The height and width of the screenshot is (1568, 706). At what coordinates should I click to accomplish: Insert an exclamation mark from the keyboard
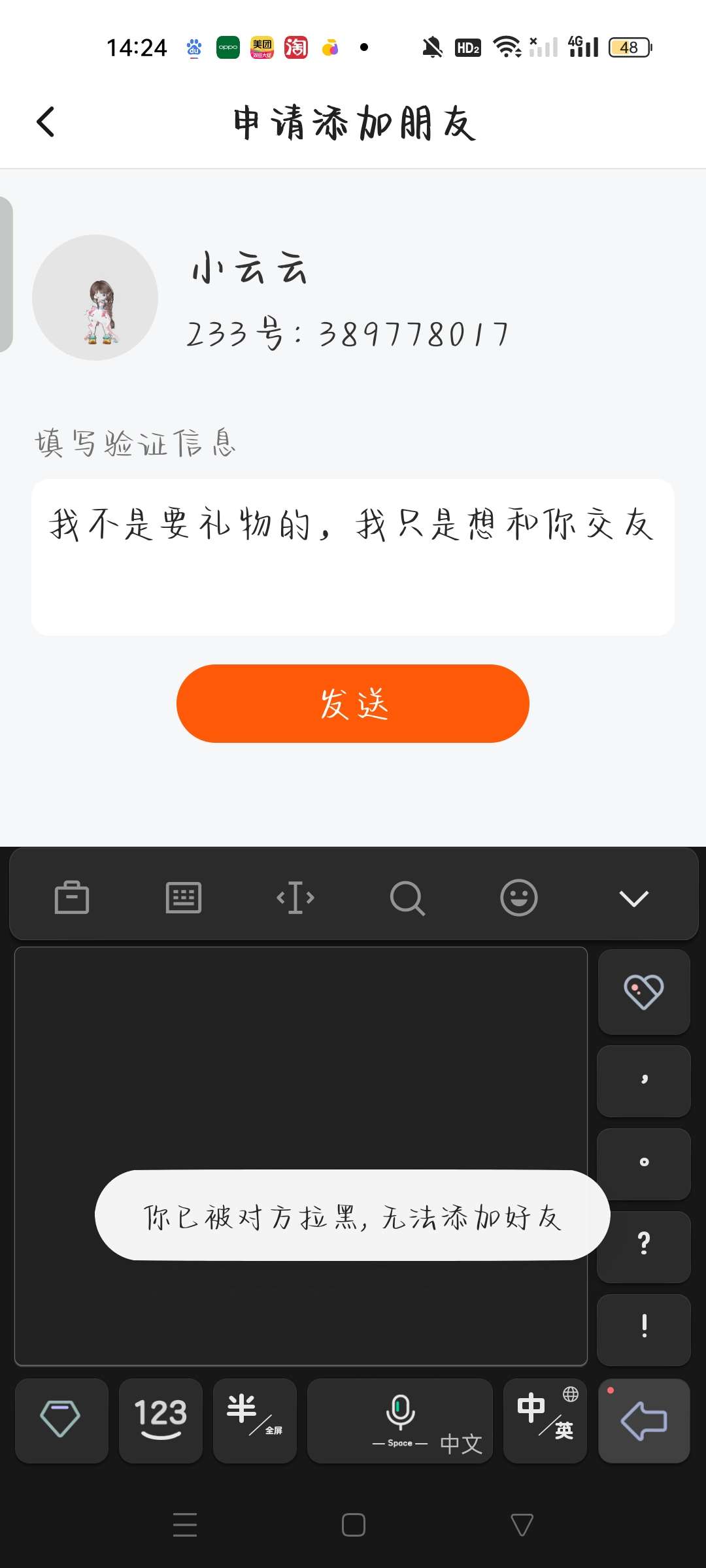(644, 1330)
